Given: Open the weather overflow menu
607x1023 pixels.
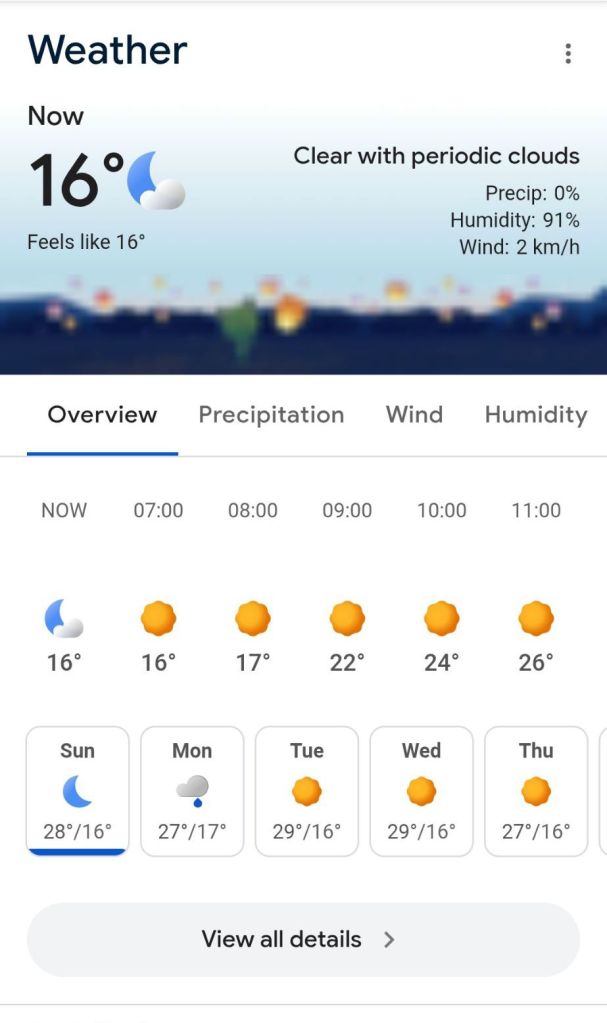Looking at the screenshot, I should [568, 54].
